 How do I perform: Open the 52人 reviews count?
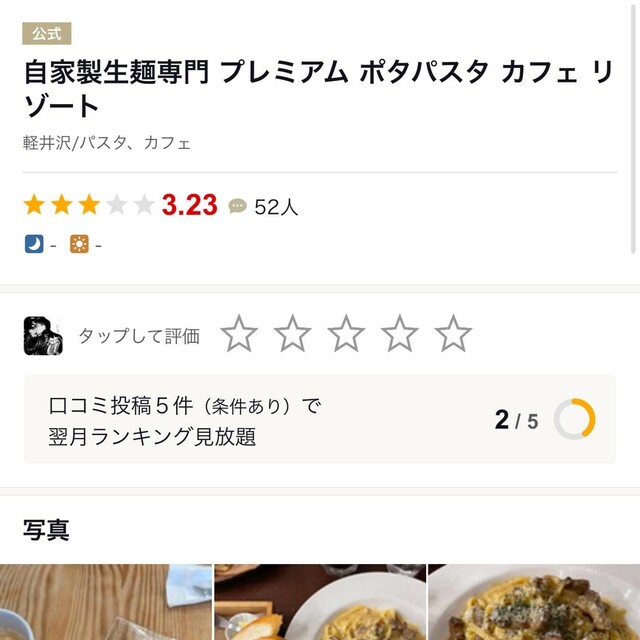(x=264, y=207)
